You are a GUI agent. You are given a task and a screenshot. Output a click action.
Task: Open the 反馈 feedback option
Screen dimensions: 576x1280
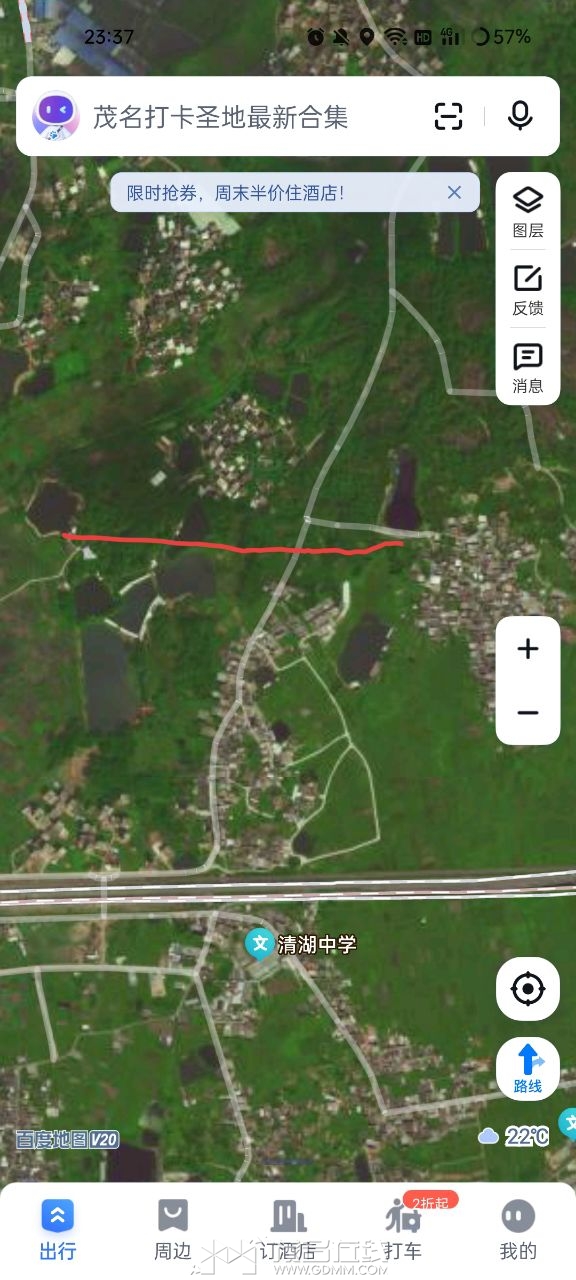coord(528,290)
